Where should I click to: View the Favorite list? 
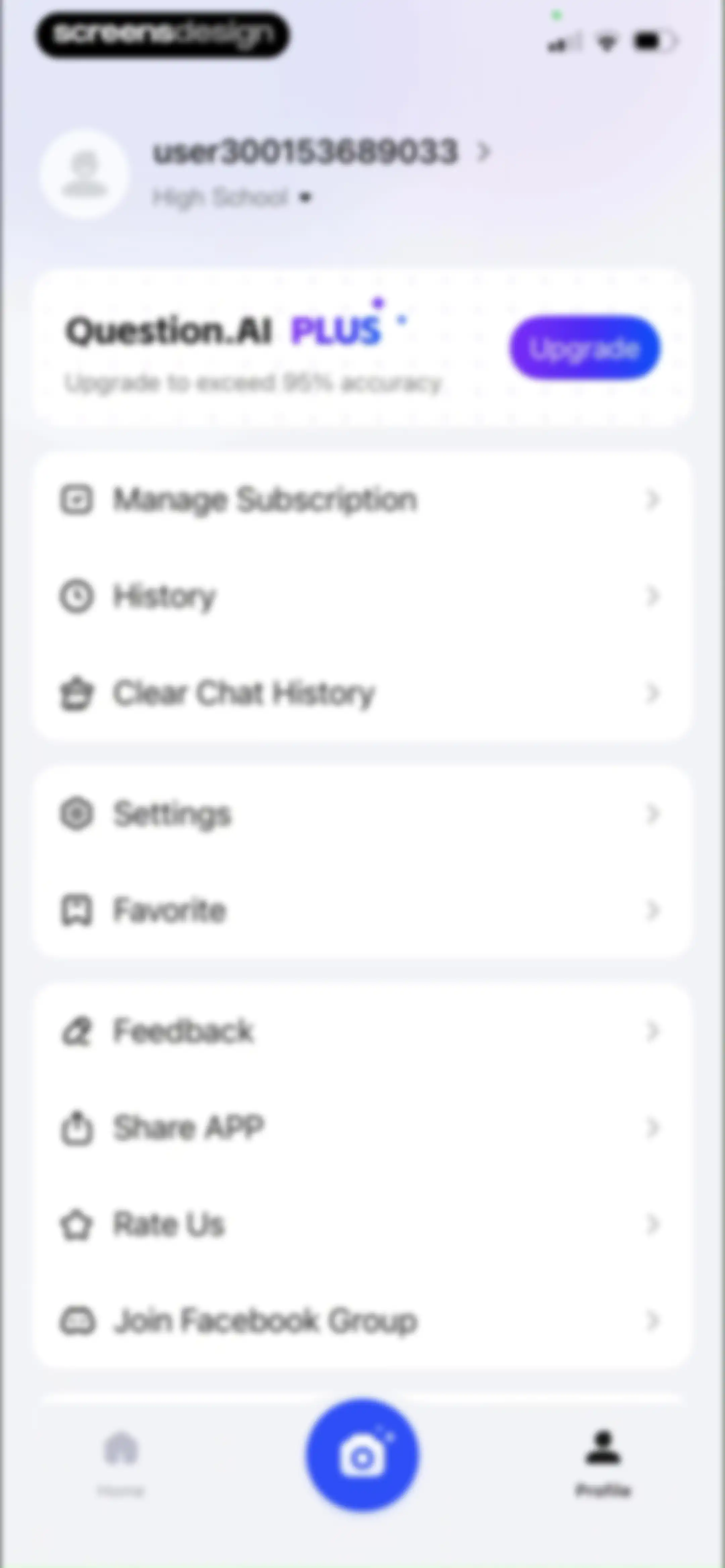362,910
